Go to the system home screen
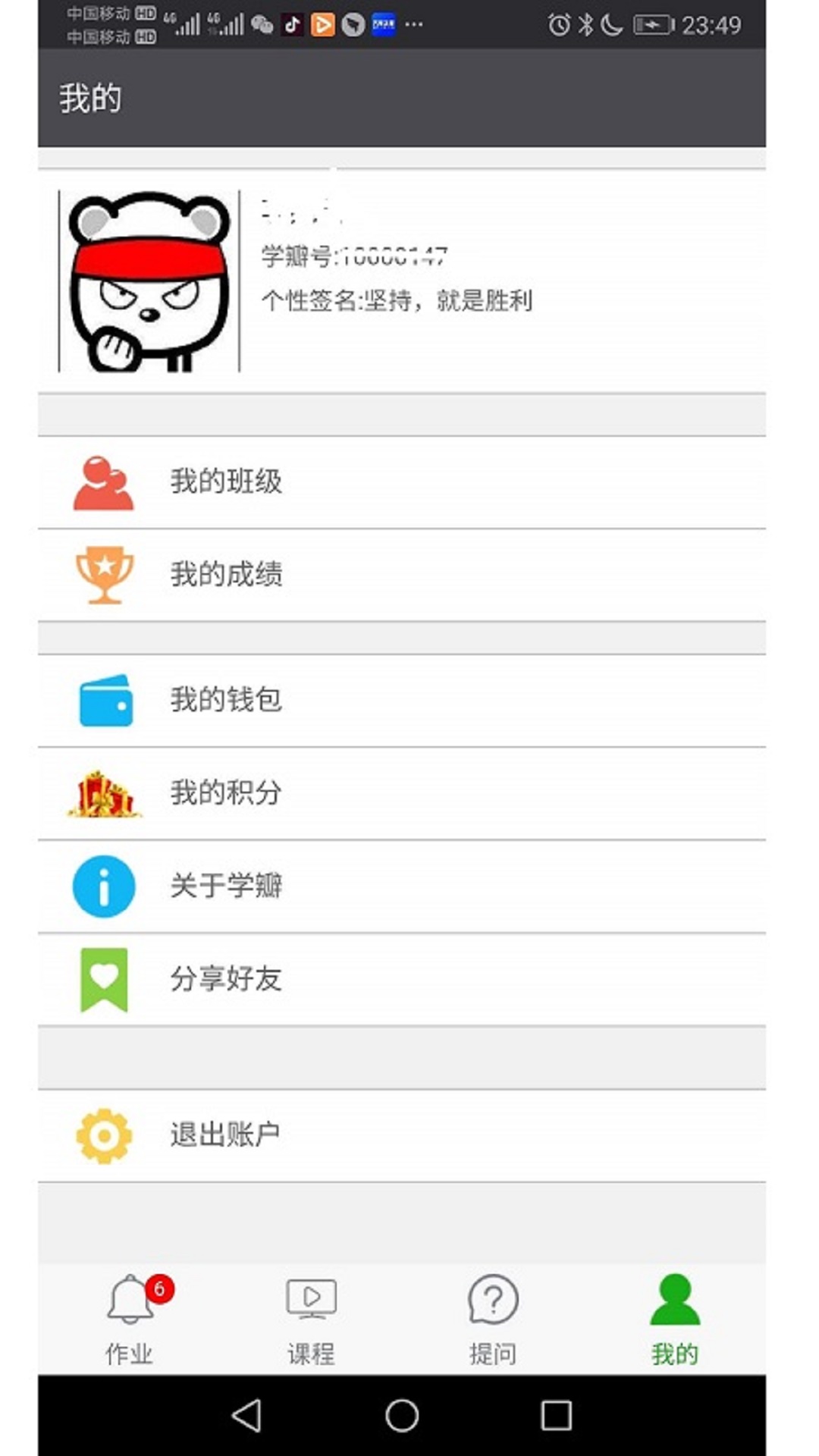This screenshot has height=1456, width=819. [x=402, y=1415]
